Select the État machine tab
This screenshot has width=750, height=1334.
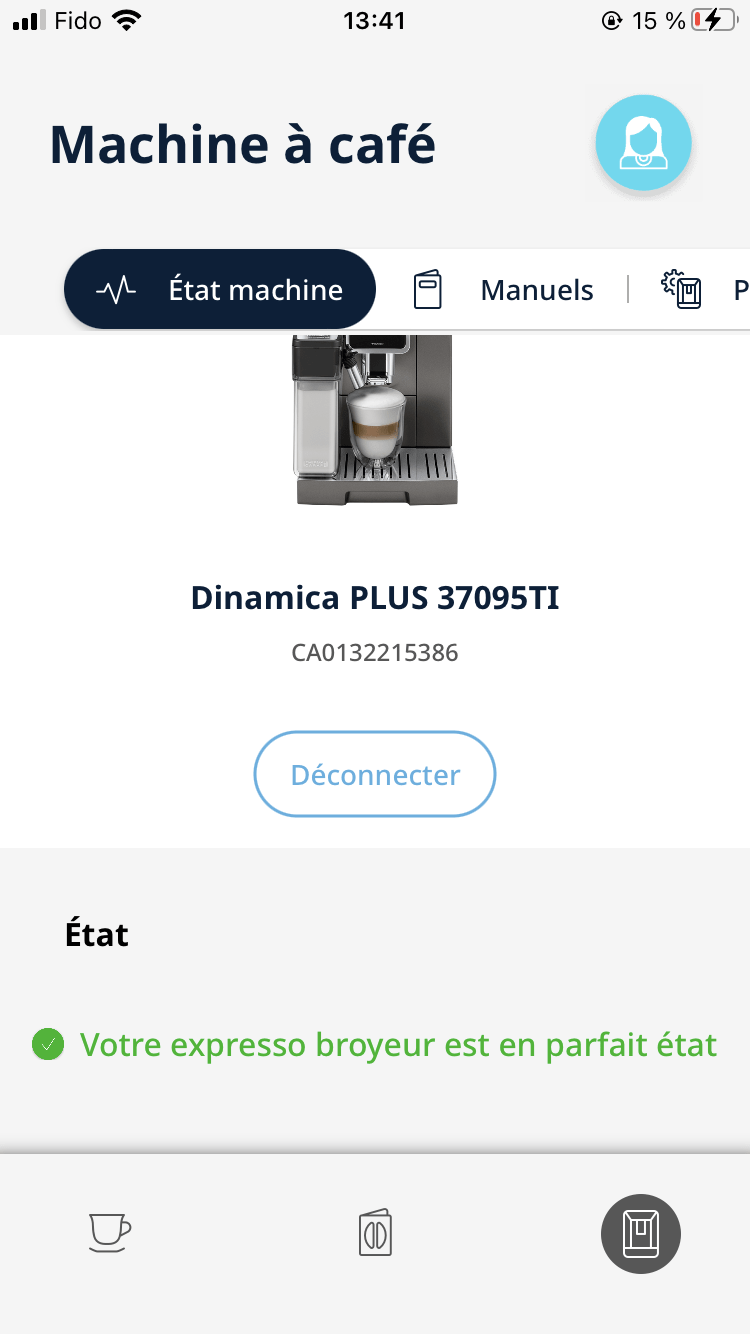coord(220,290)
